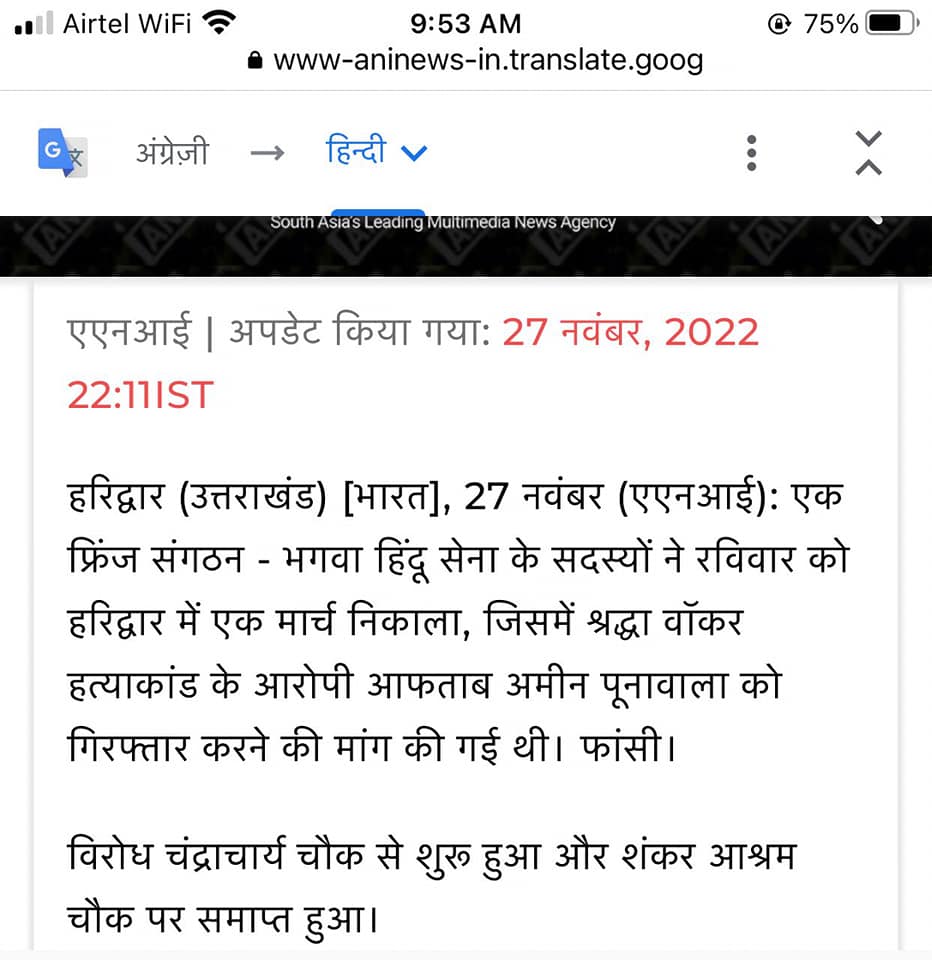Open the Hindi target language dropdown
The height and width of the screenshot is (960, 932).
click(376, 152)
